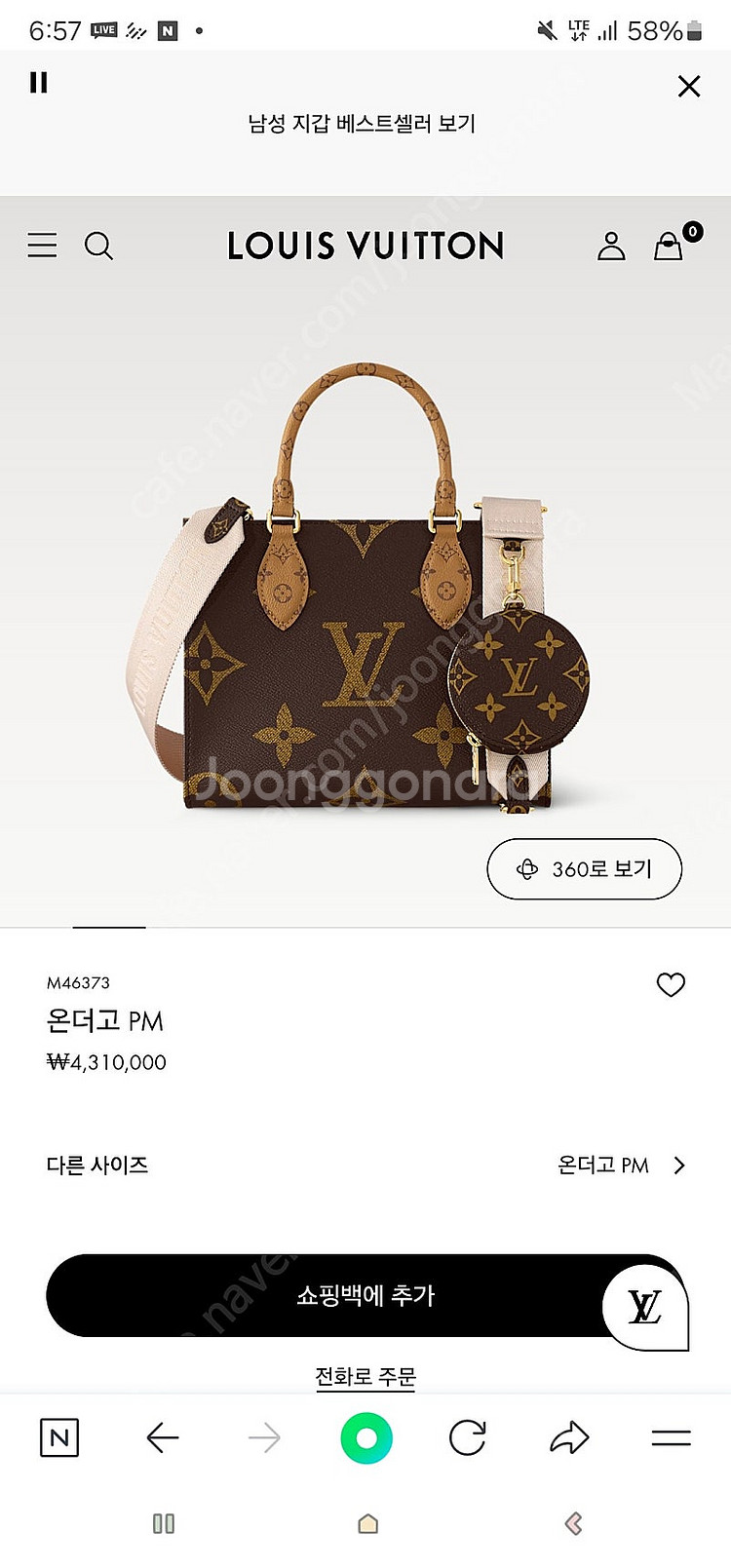This screenshot has height=1568, width=731.
Task: Open the shopping bag
Action: [669, 246]
